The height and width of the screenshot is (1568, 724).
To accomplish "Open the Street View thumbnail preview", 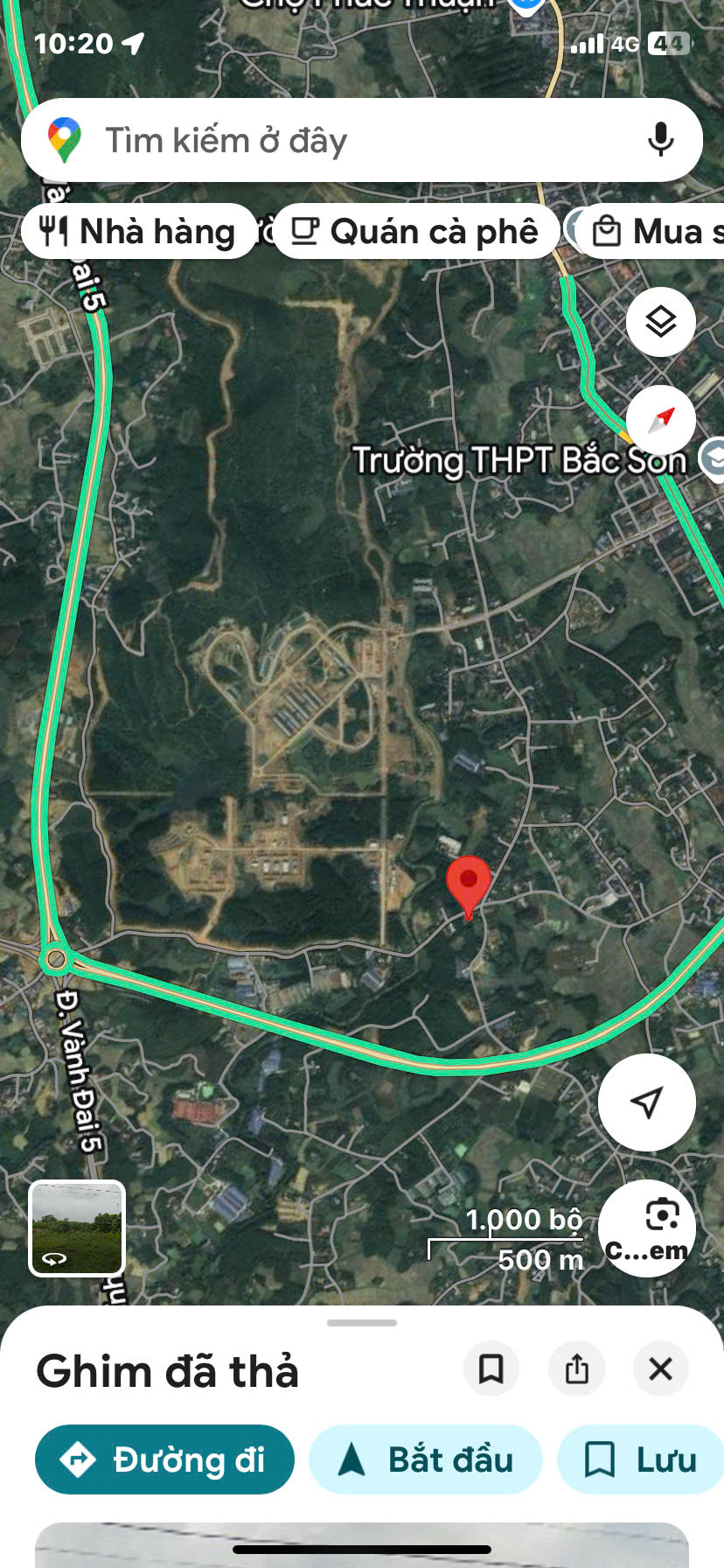I will coord(77,1228).
